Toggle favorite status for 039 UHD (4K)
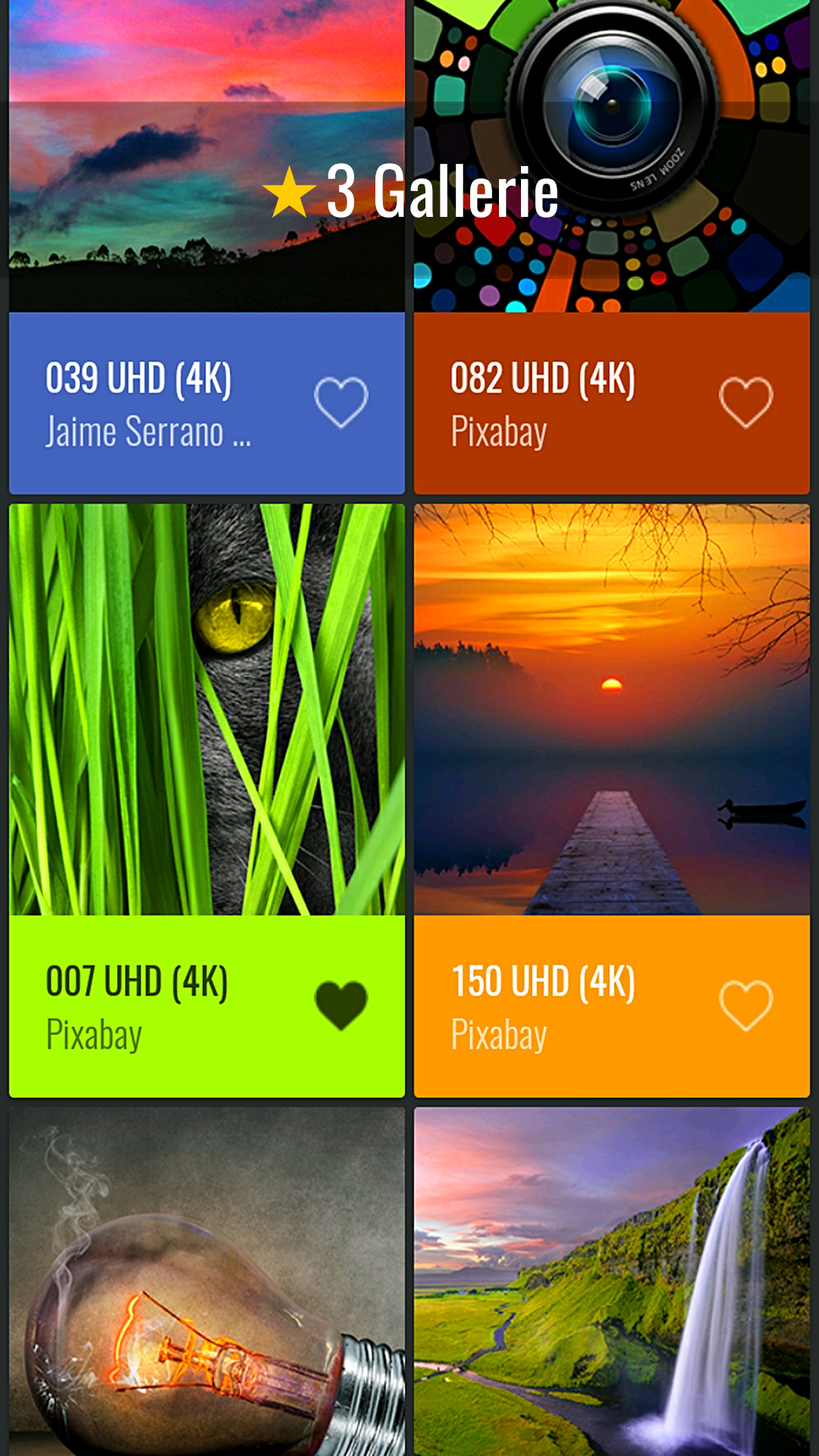Viewport: 819px width, 1456px height. coord(341,403)
